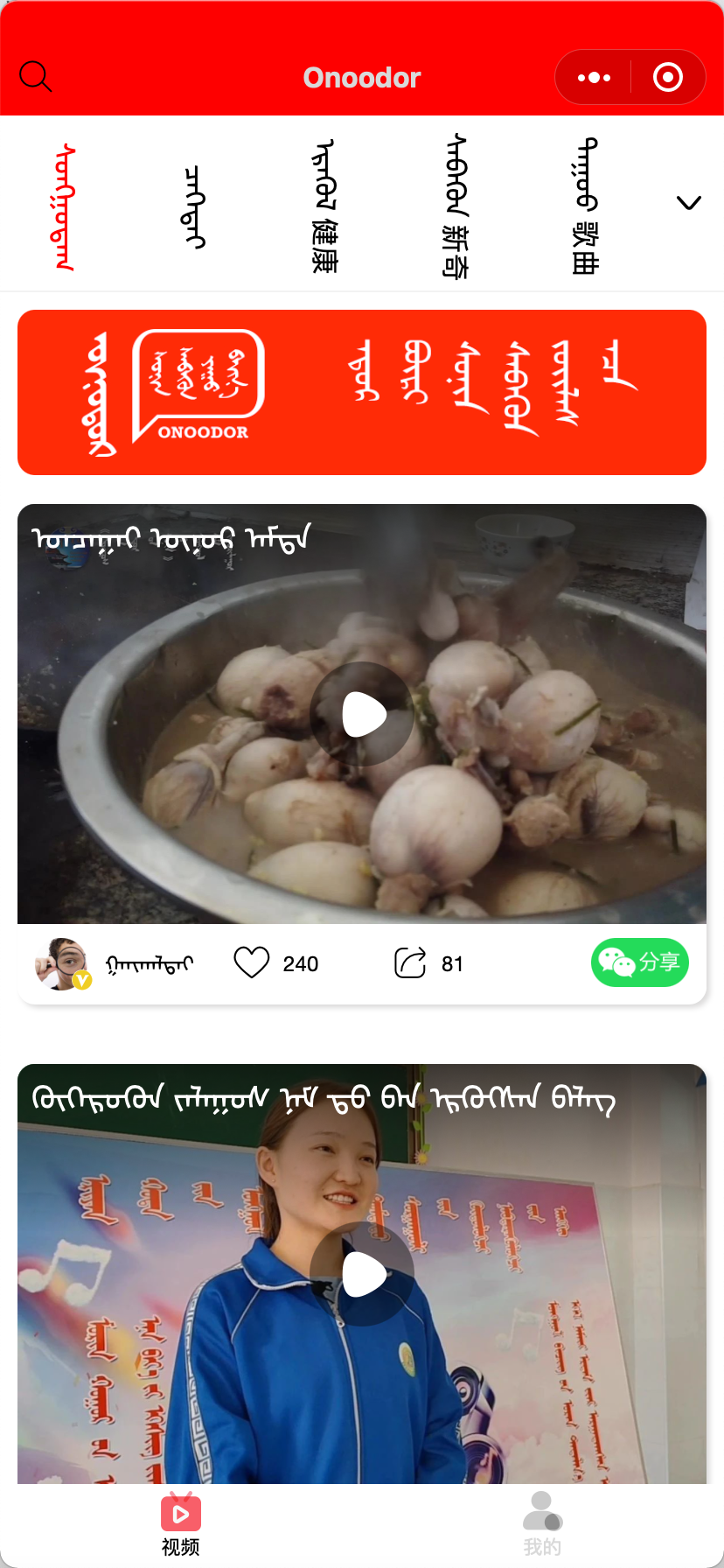Switch to the 我的 tab
Image resolution: width=724 pixels, height=1568 pixels.
[x=542, y=1523]
